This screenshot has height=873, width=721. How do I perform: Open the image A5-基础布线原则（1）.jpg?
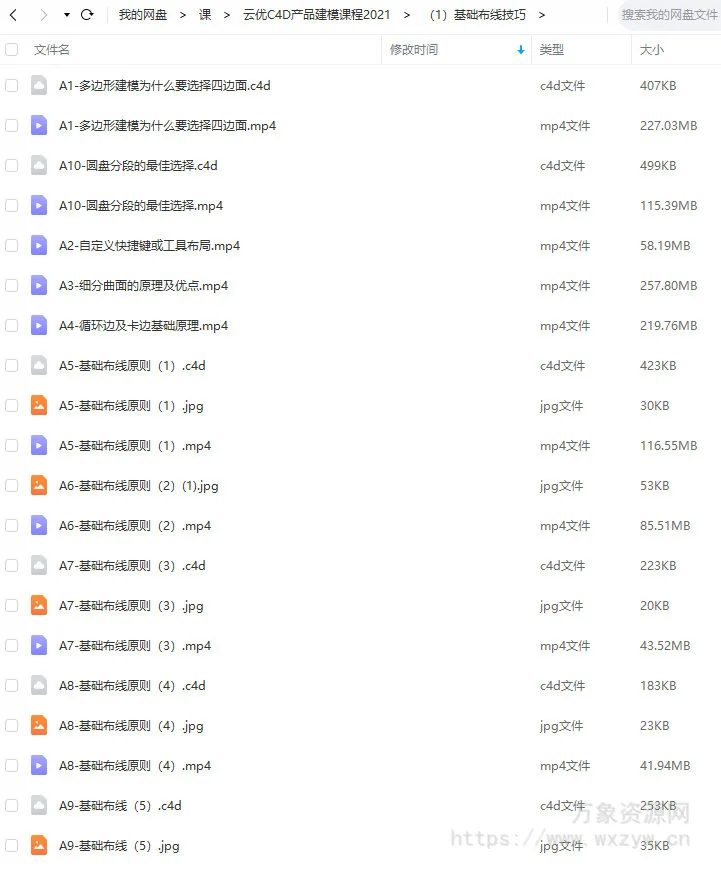[x=131, y=406]
